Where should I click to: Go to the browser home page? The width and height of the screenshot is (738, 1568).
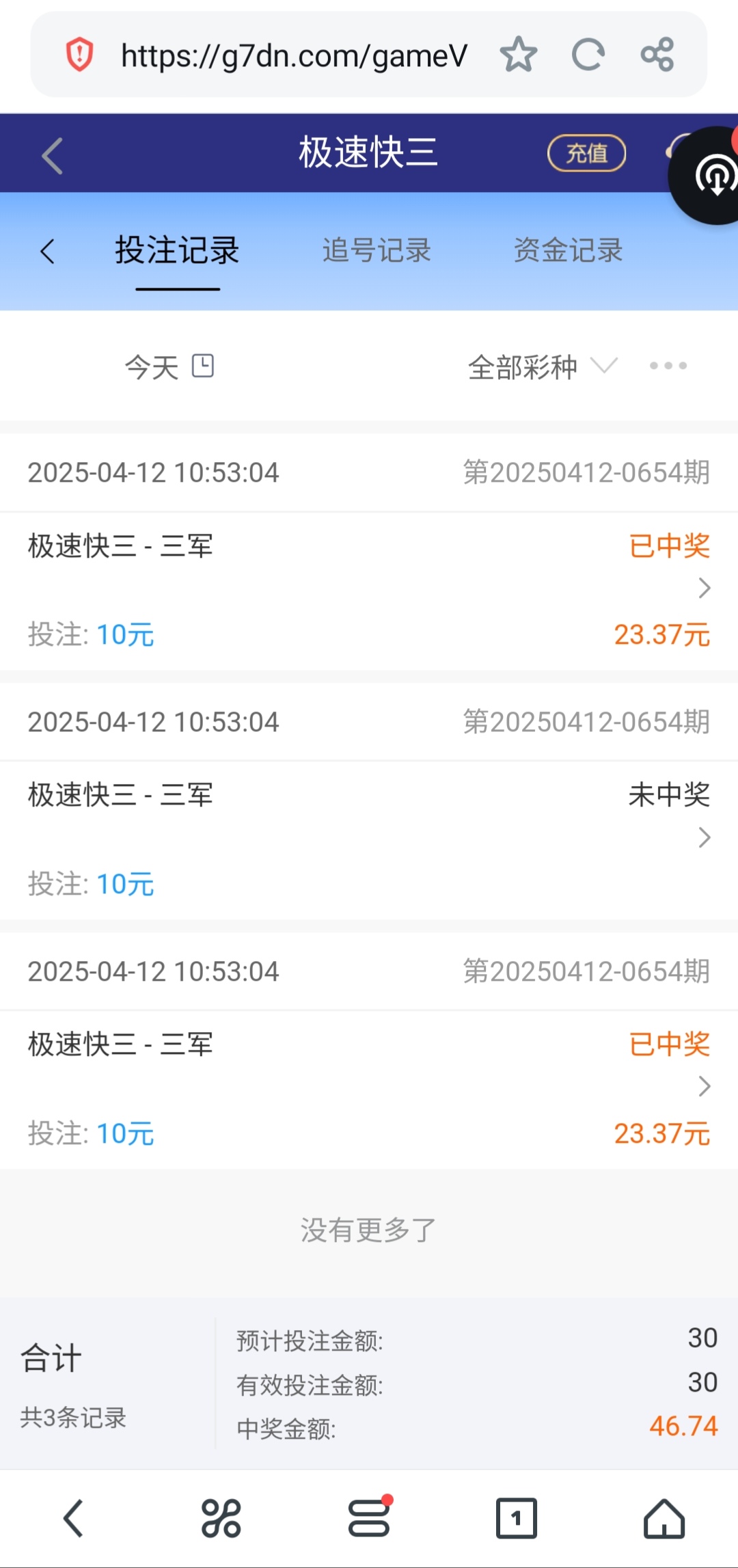(x=664, y=1519)
